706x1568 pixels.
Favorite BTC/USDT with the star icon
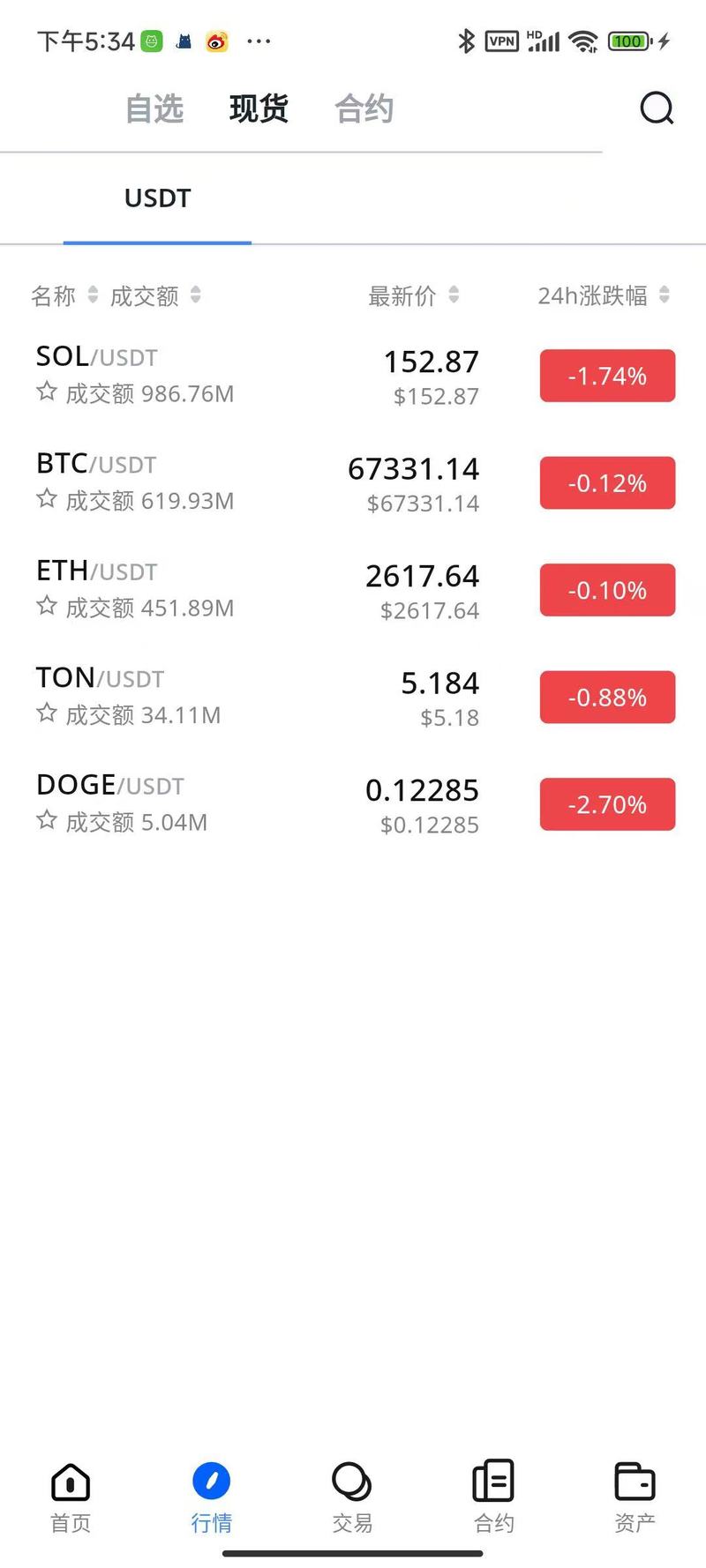coord(47,499)
